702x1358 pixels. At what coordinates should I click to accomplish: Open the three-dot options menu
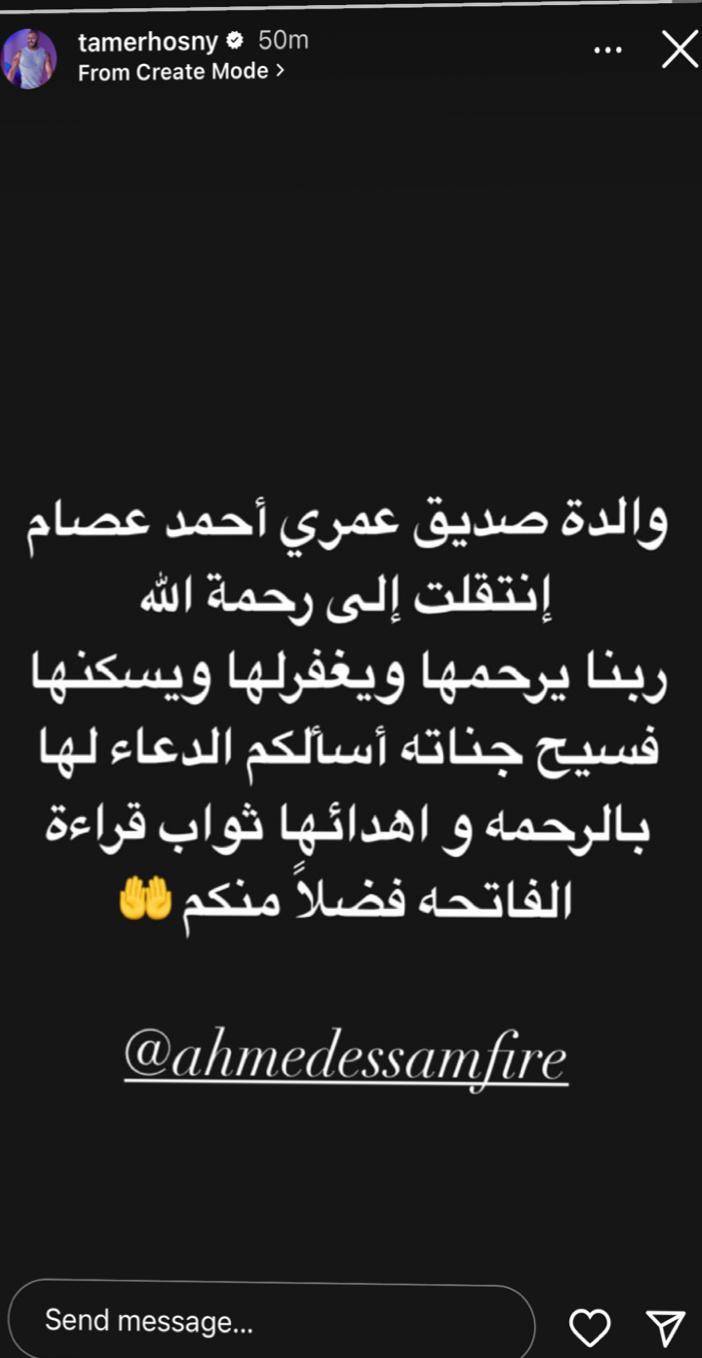click(x=608, y=49)
